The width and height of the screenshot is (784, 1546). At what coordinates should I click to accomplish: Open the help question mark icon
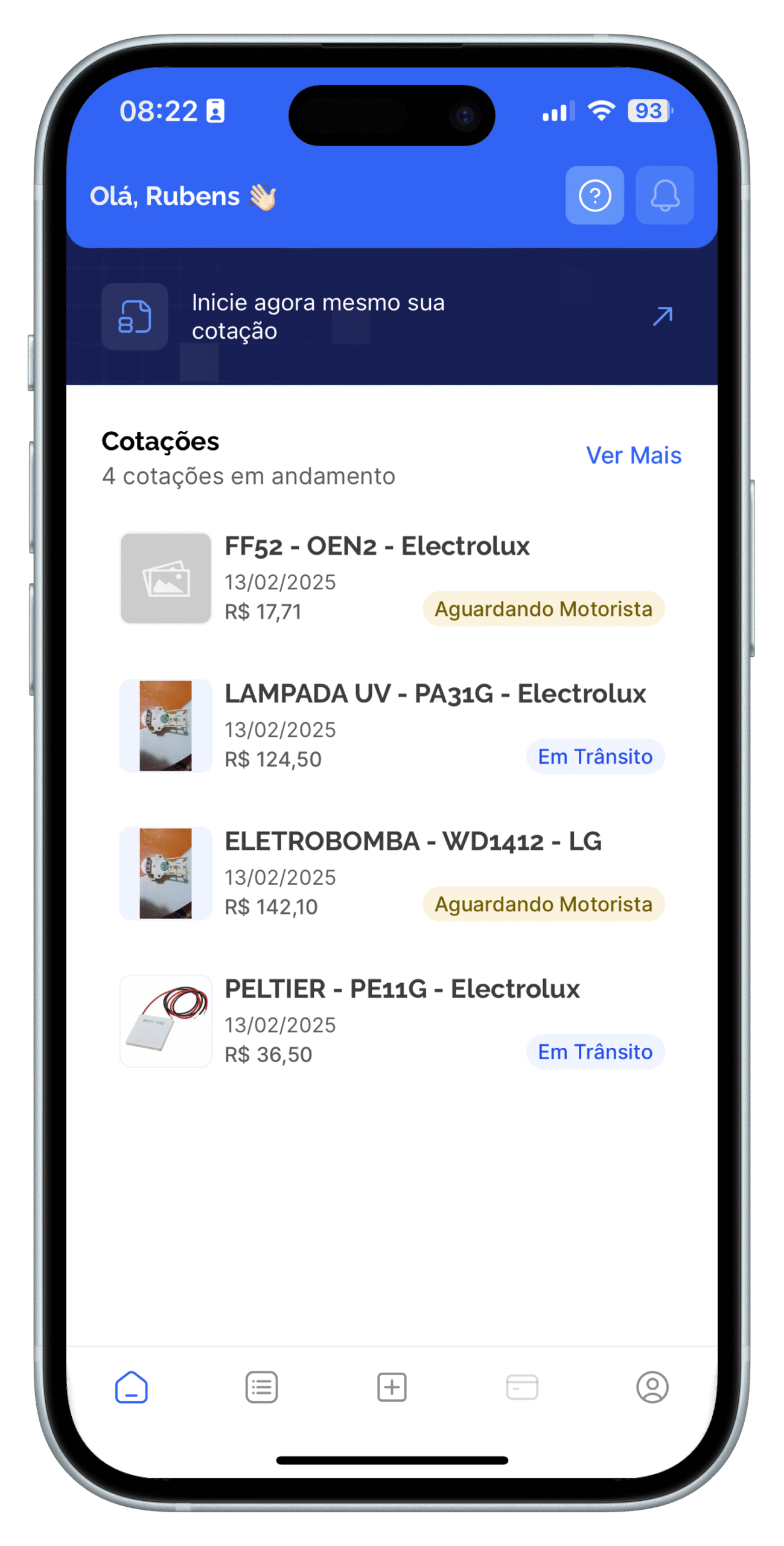[594, 196]
